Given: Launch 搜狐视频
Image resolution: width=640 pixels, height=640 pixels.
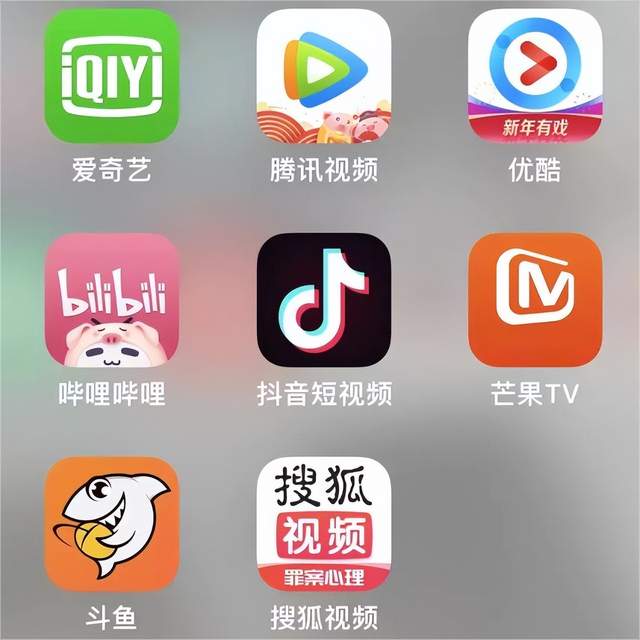Looking at the screenshot, I should 323,523.
